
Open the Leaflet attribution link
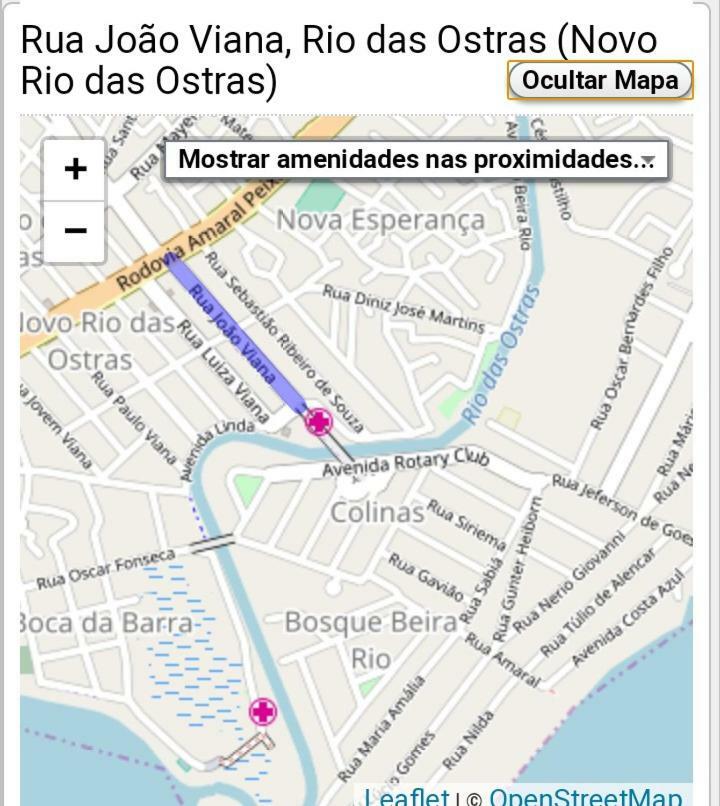coord(406,797)
